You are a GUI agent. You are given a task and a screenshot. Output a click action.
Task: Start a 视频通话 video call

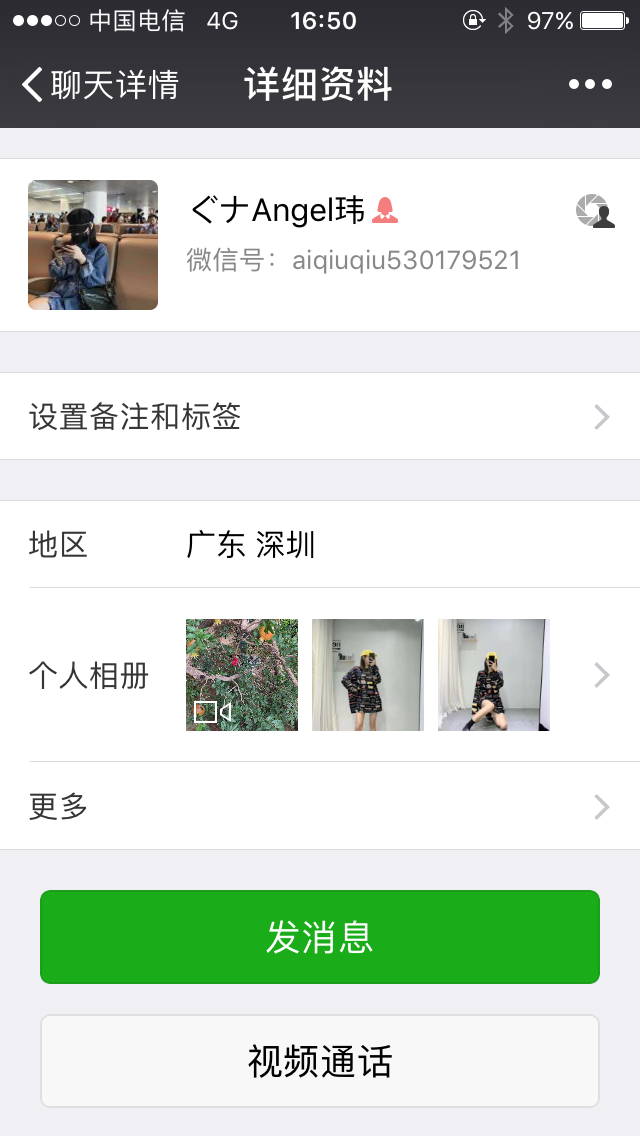(320, 1061)
